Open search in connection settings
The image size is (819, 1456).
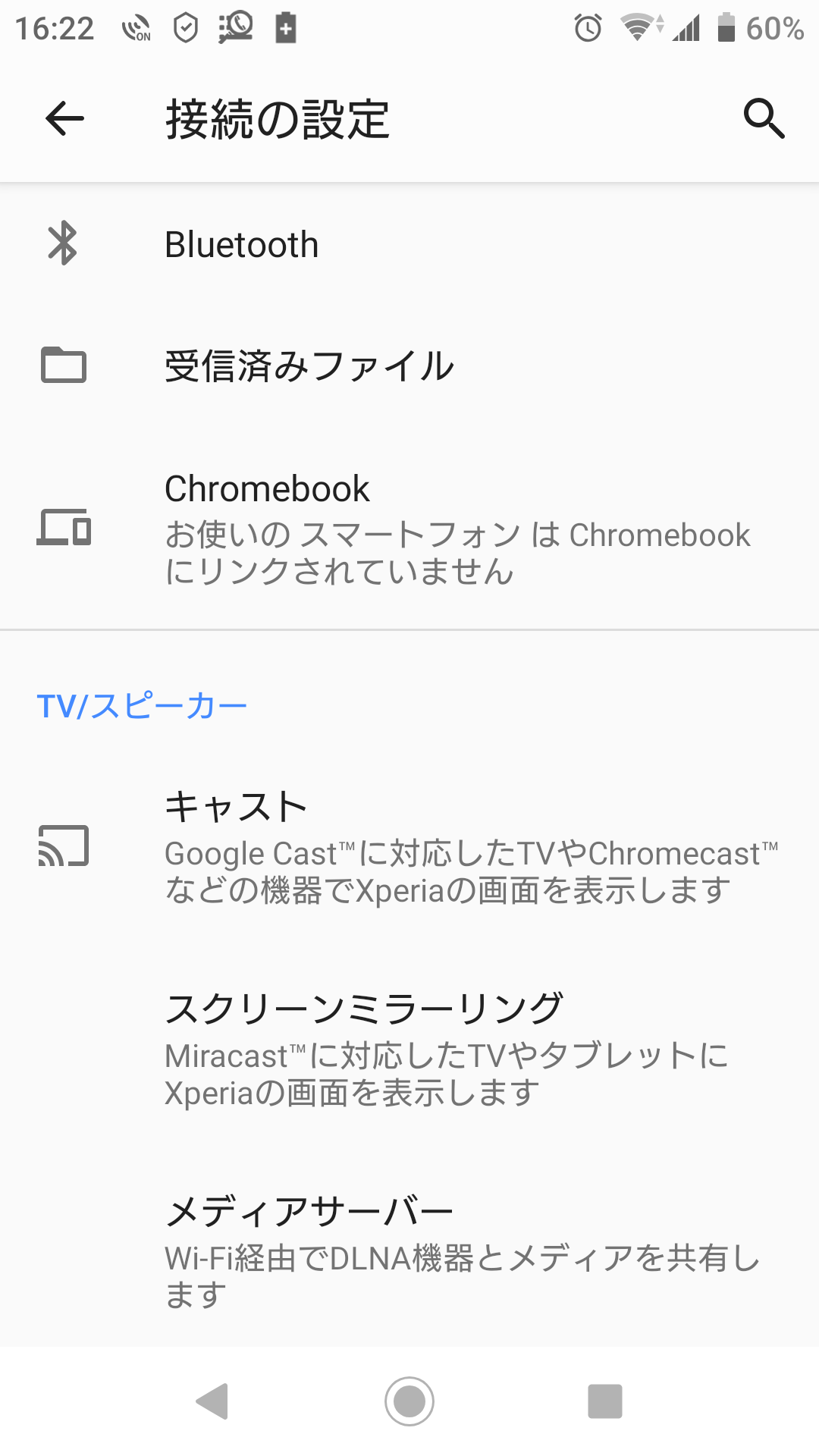tap(764, 118)
